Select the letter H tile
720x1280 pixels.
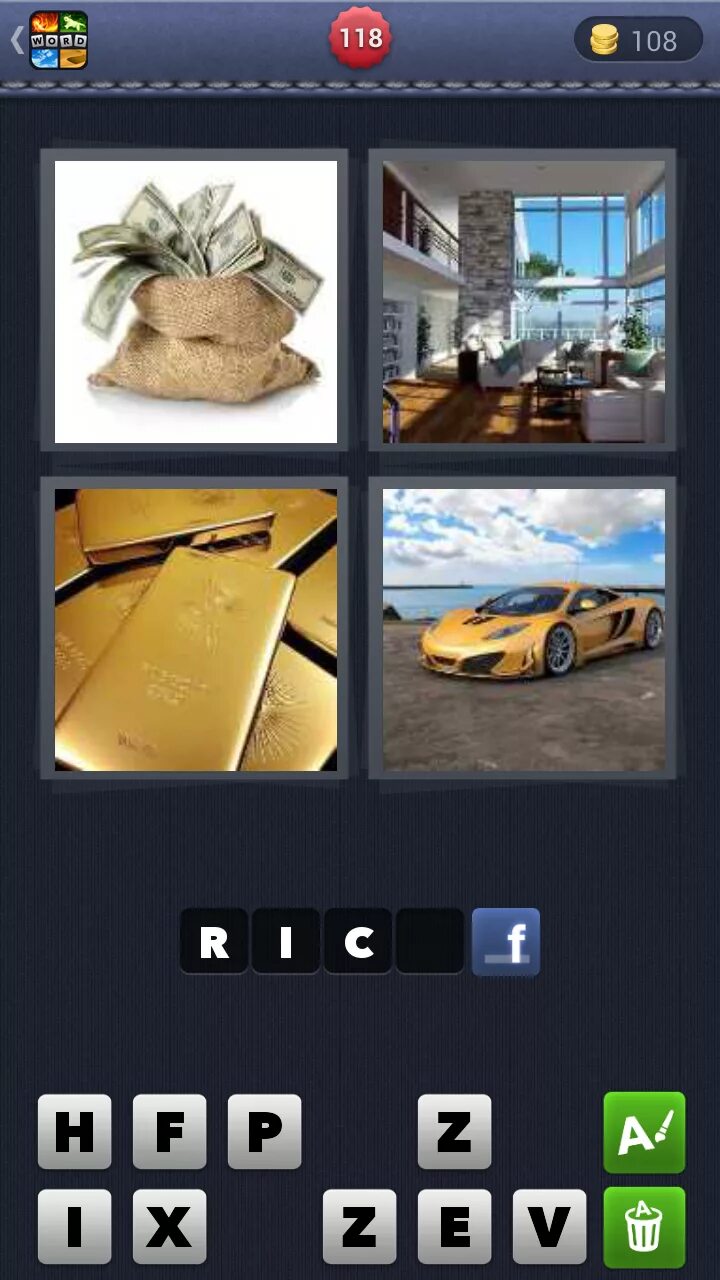coord(74,1132)
